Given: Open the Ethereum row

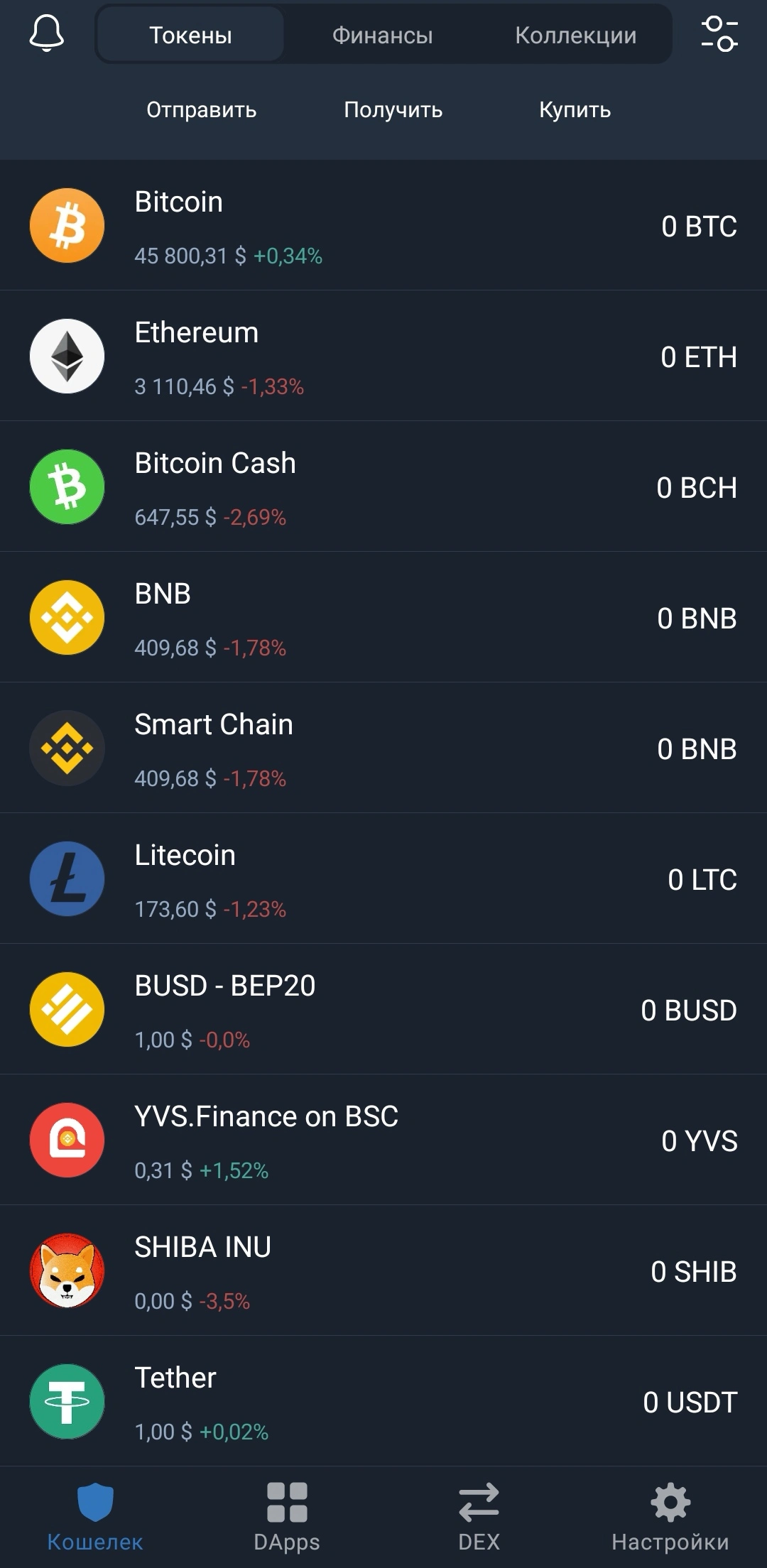Looking at the screenshot, I should pos(383,356).
